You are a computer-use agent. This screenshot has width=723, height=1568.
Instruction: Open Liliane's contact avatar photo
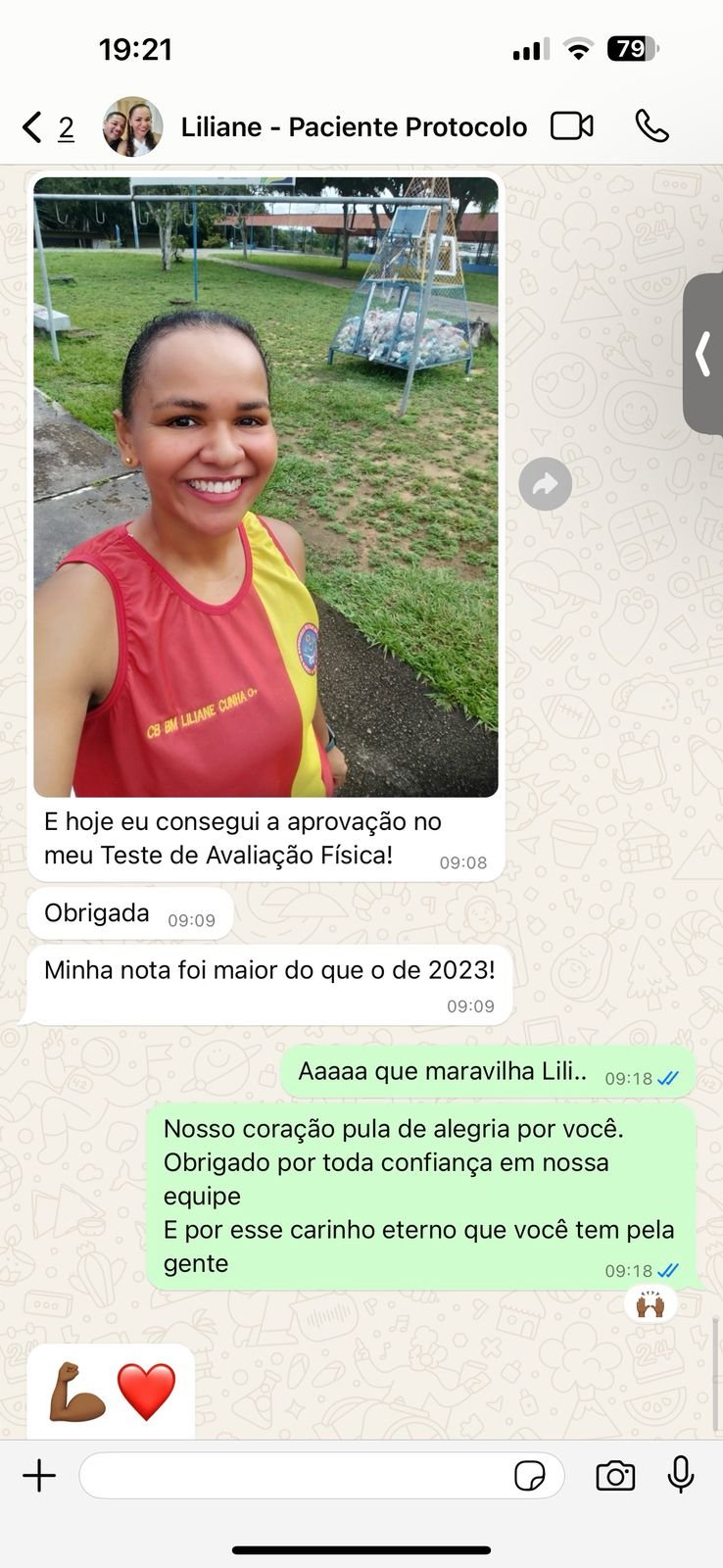tap(130, 125)
